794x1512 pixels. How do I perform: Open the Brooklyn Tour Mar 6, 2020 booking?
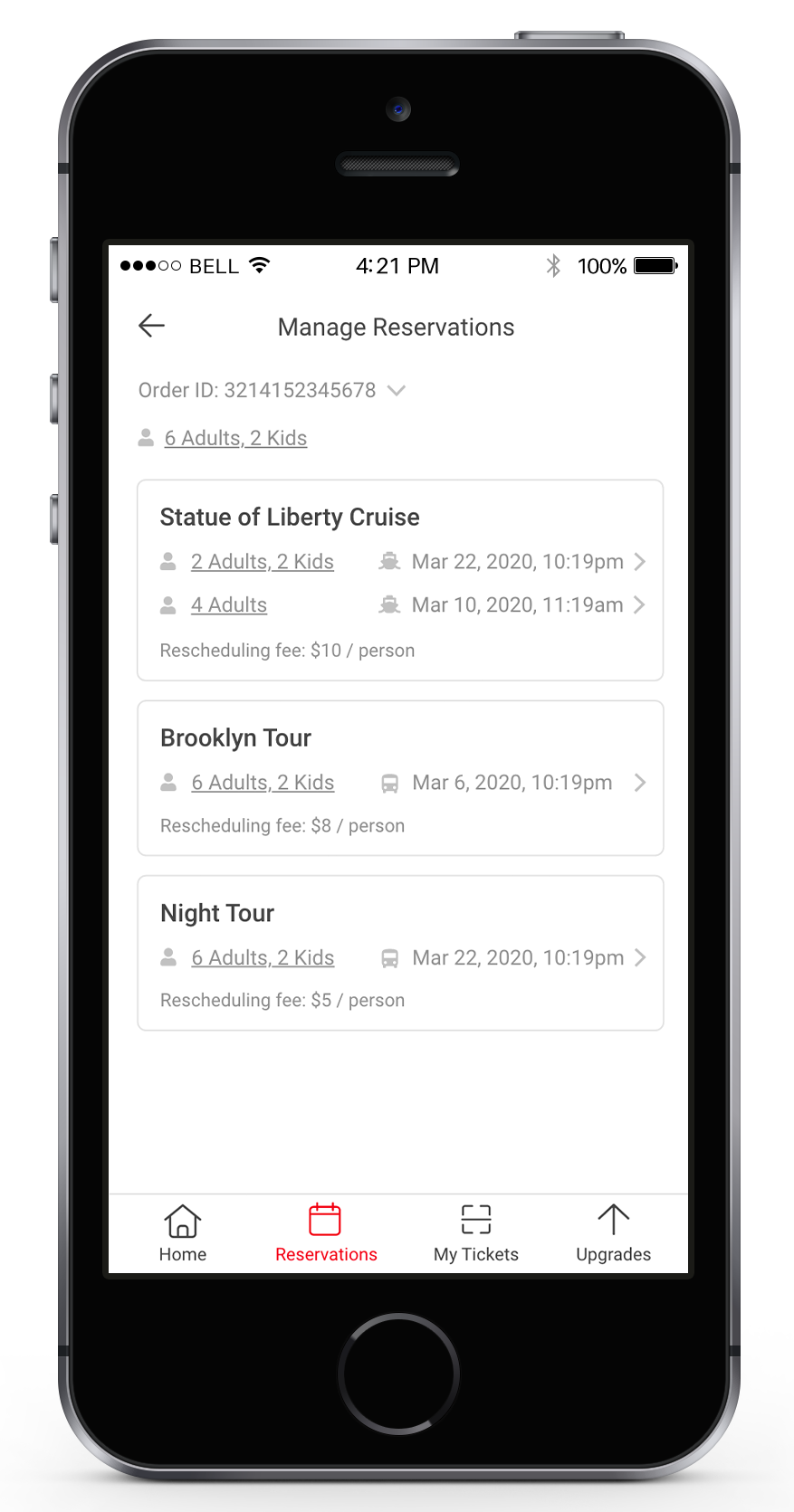[x=513, y=783]
